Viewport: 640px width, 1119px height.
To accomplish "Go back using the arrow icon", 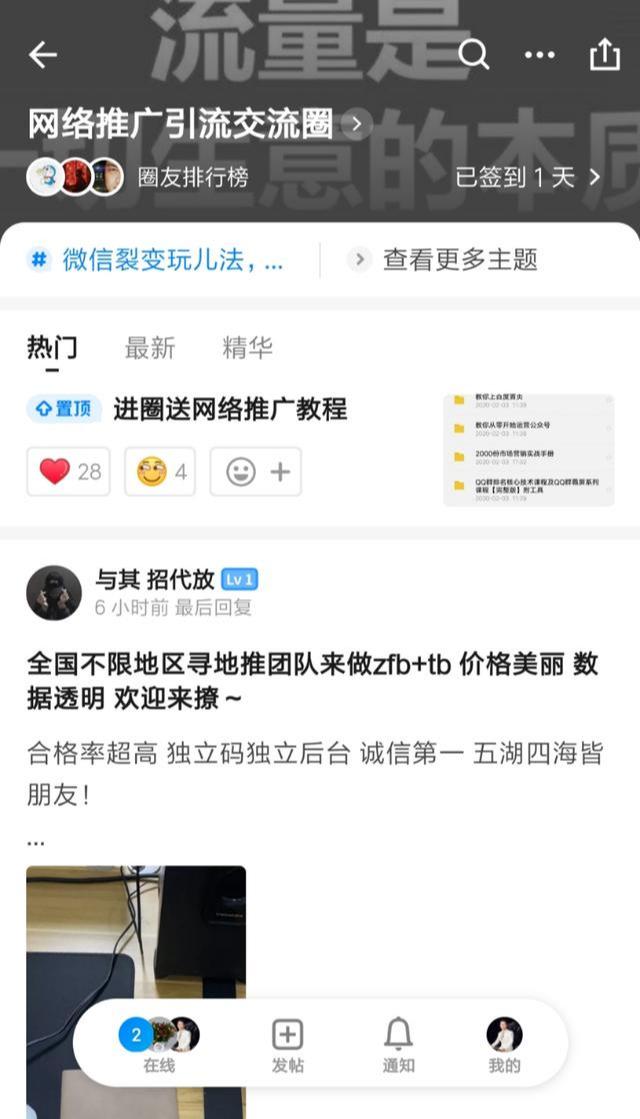I will [43, 55].
